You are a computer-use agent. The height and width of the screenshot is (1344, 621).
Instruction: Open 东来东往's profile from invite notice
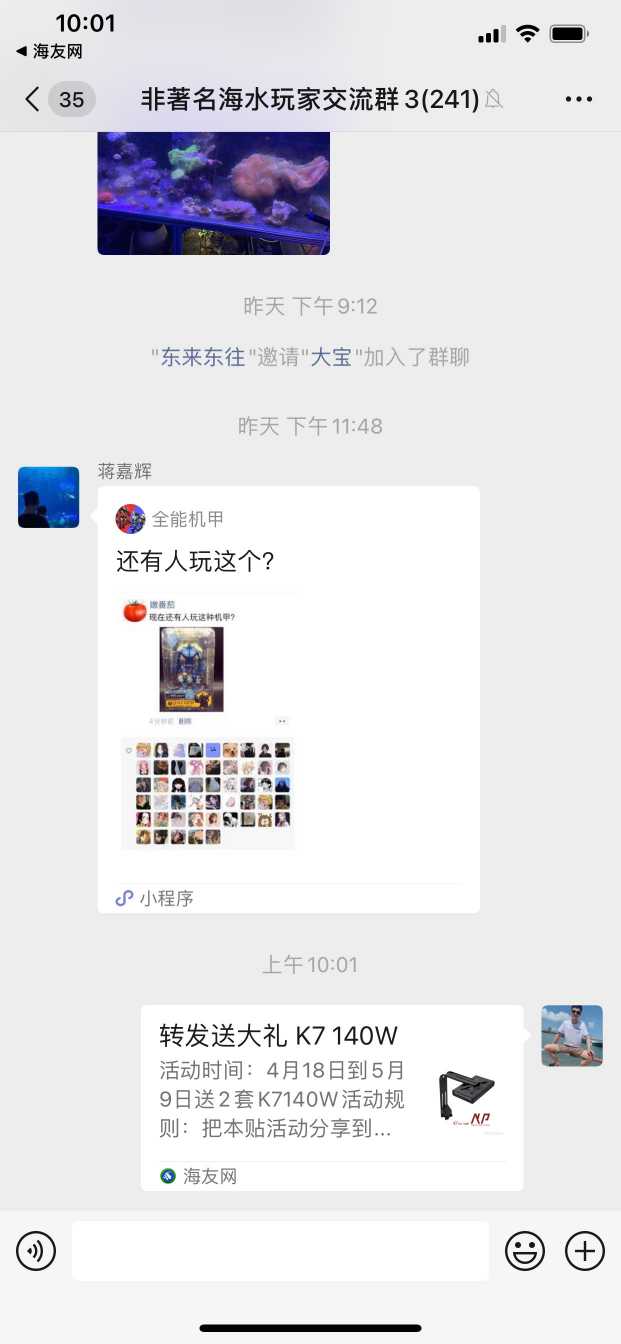point(203,358)
